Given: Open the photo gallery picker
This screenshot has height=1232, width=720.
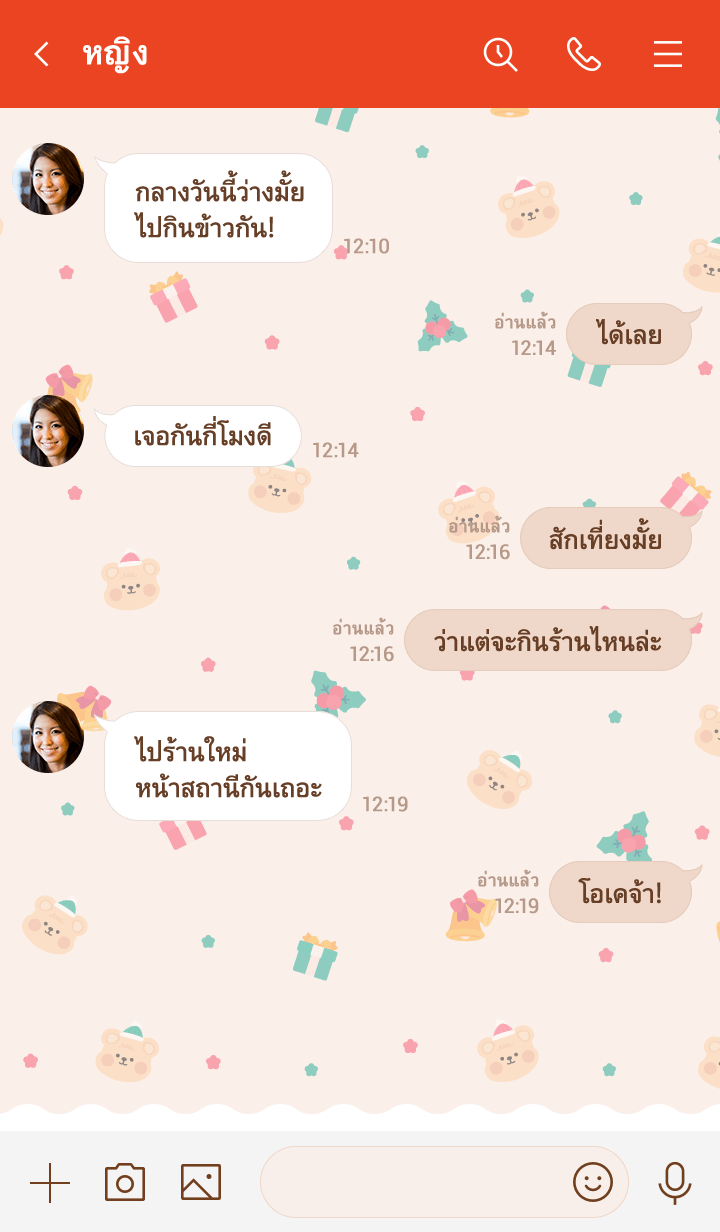Looking at the screenshot, I should coord(201,1183).
